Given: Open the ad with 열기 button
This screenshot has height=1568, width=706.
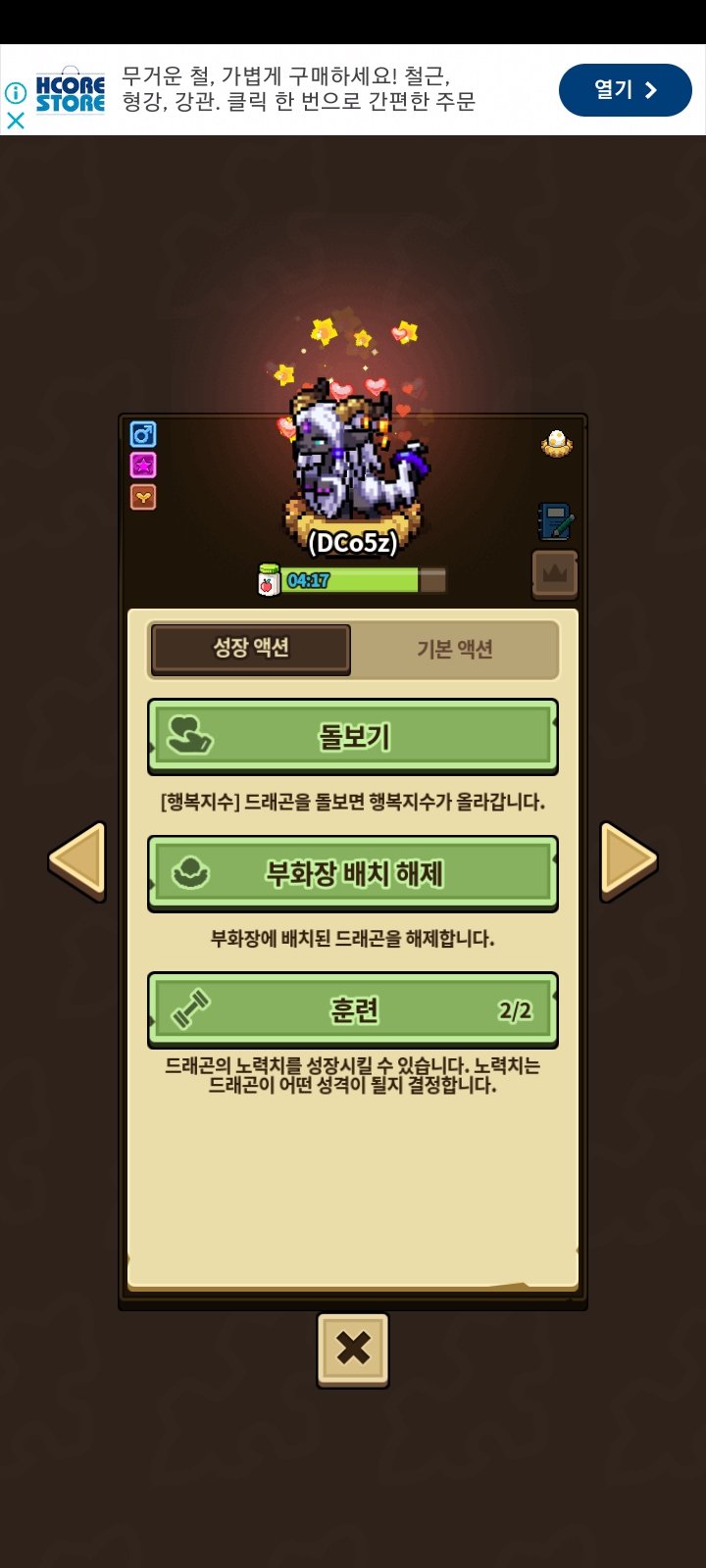Looking at the screenshot, I should [625, 90].
